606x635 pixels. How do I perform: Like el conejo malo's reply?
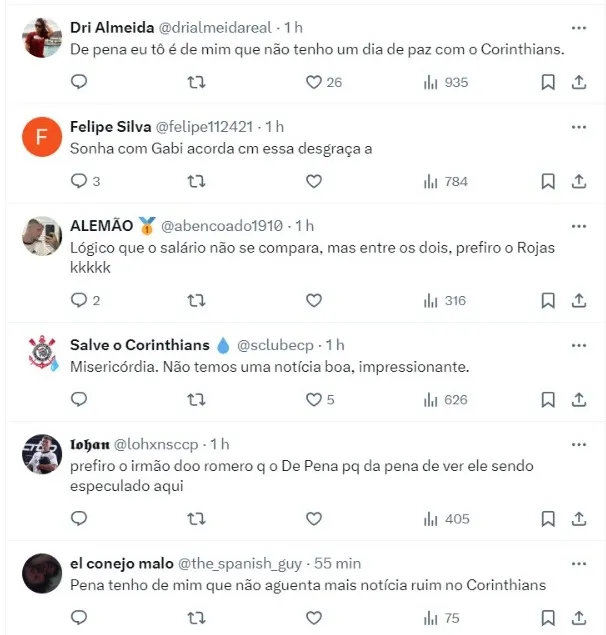coord(313,618)
